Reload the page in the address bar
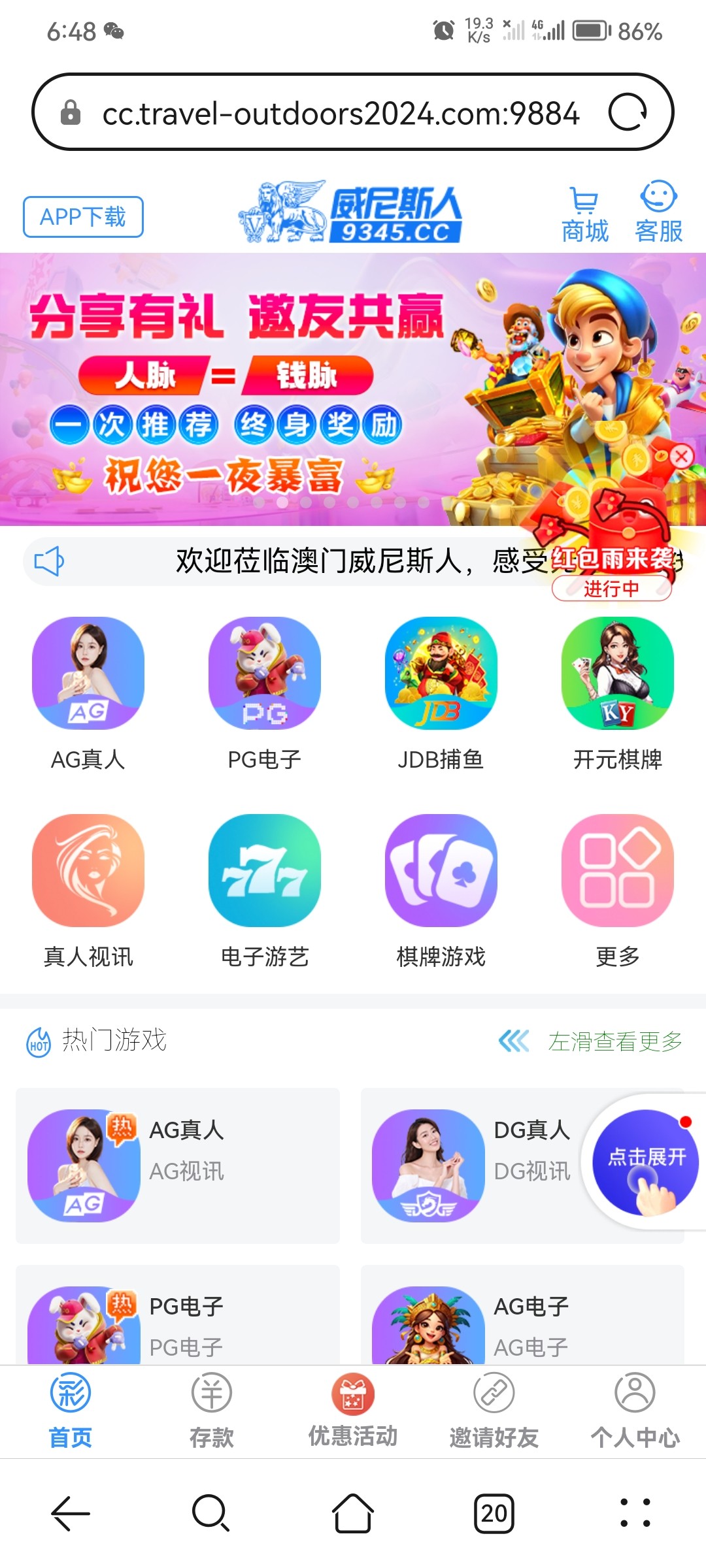706x1568 pixels. tap(627, 112)
